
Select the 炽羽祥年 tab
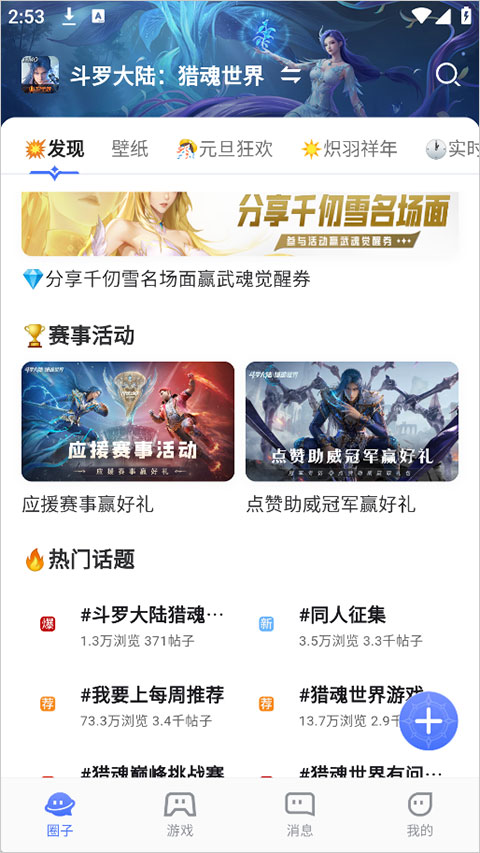point(350,149)
